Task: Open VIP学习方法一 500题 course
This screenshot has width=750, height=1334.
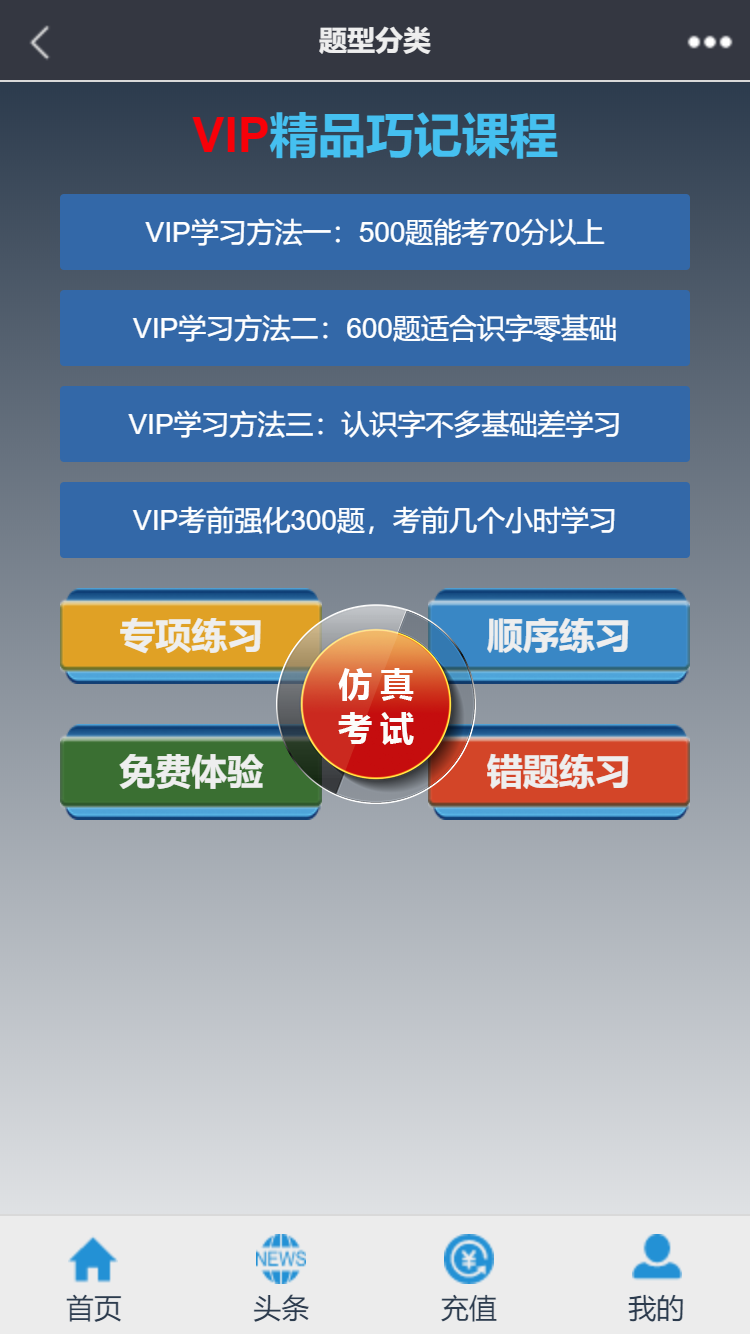Action: click(x=375, y=232)
